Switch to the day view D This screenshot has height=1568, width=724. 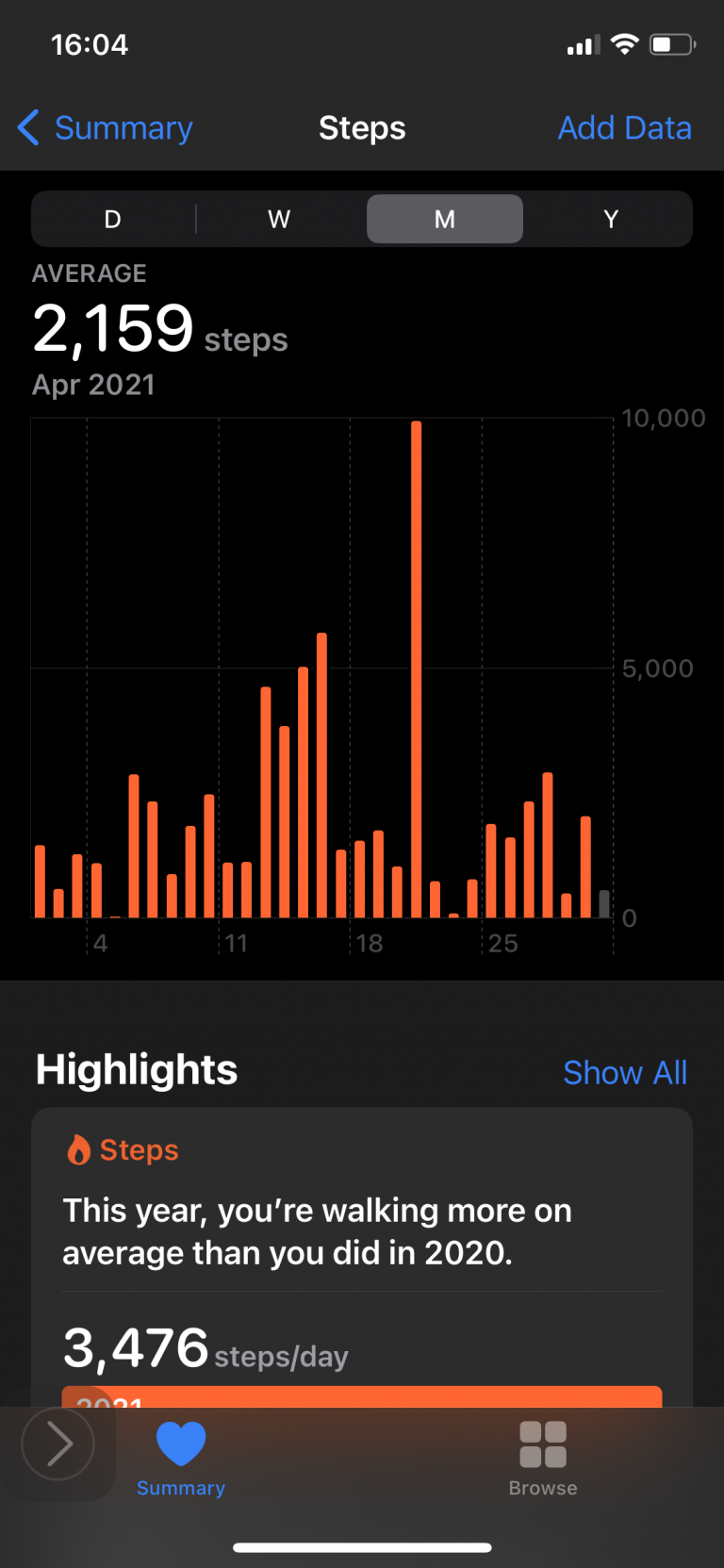coord(113,219)
